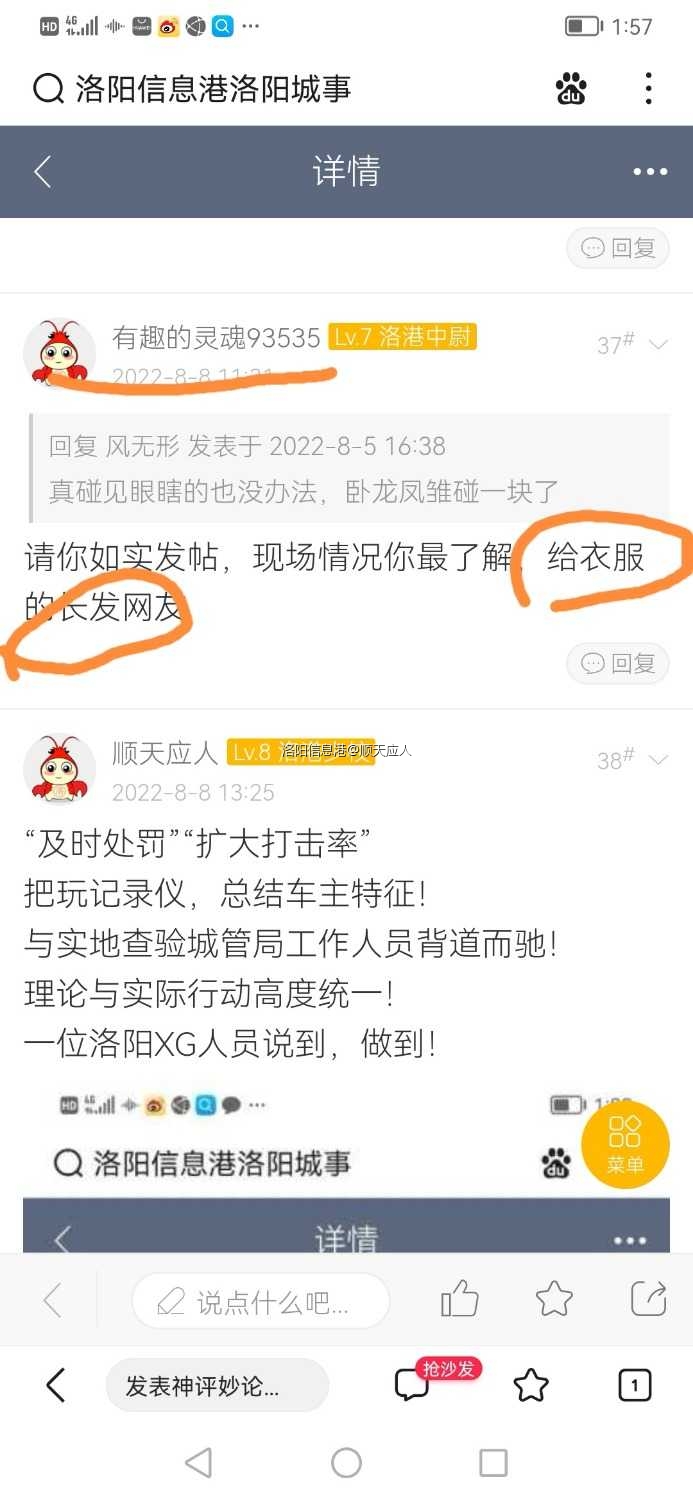This screenshot has height=1500, width=693.
Task: Share this thread
Action: tap(648, 1300)
